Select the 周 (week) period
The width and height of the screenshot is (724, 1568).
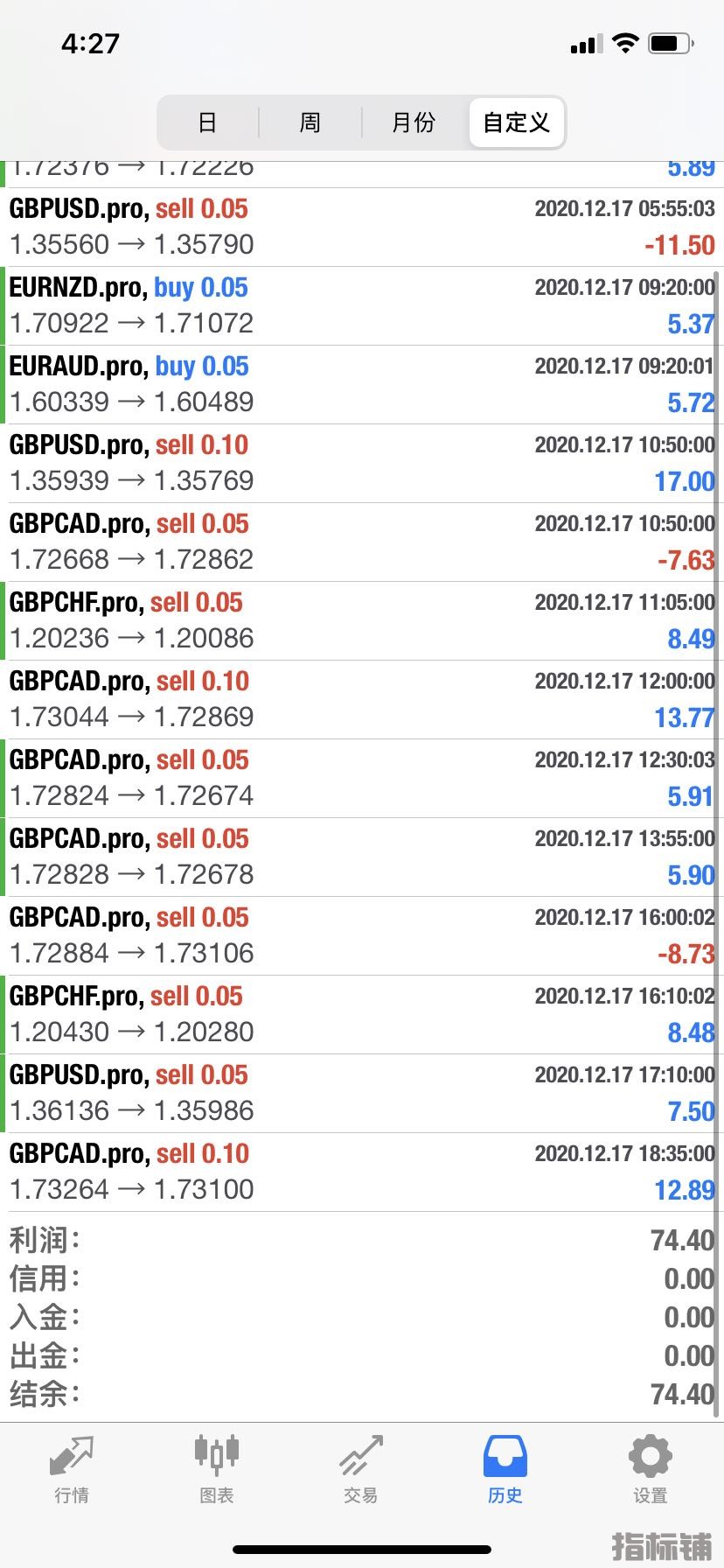[310, 122]
